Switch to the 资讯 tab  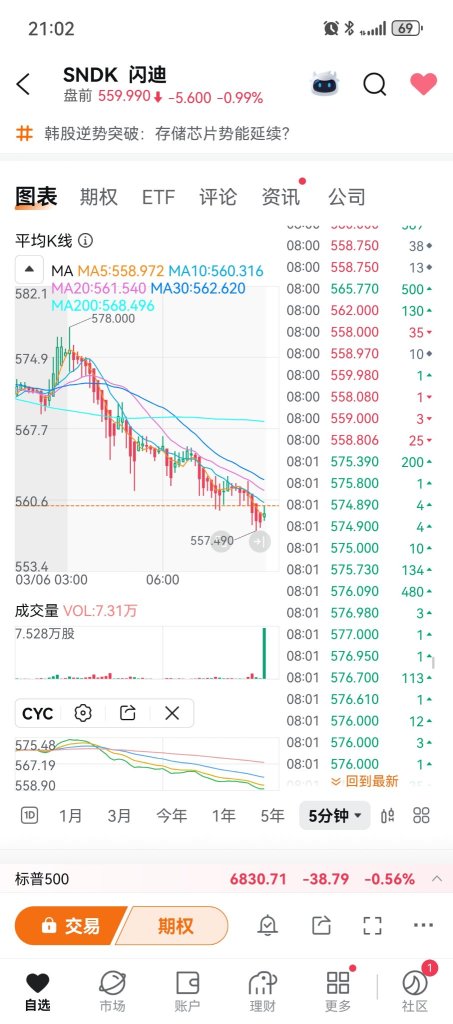pyautogui.click(x=281, y=197)
